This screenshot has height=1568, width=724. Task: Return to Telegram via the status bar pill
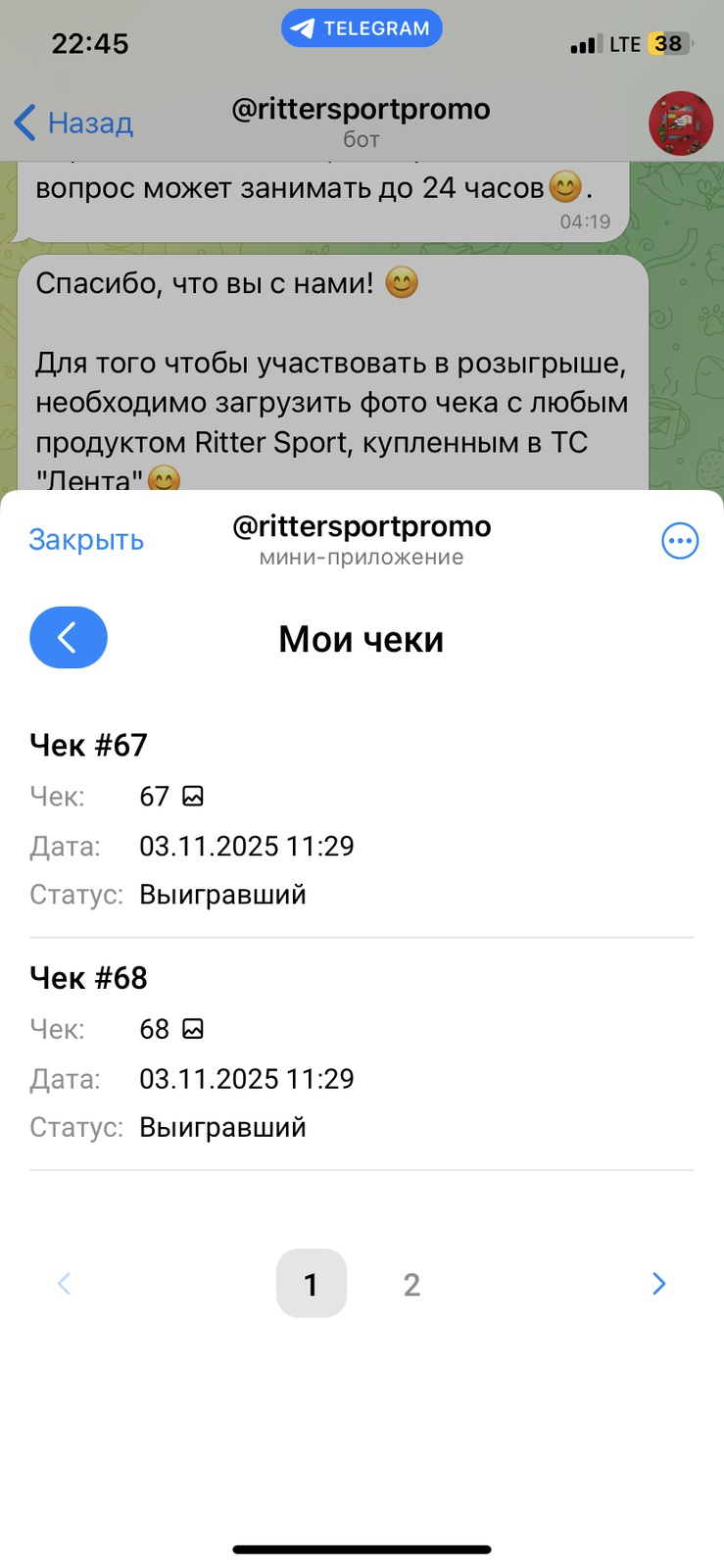[362, 28]
